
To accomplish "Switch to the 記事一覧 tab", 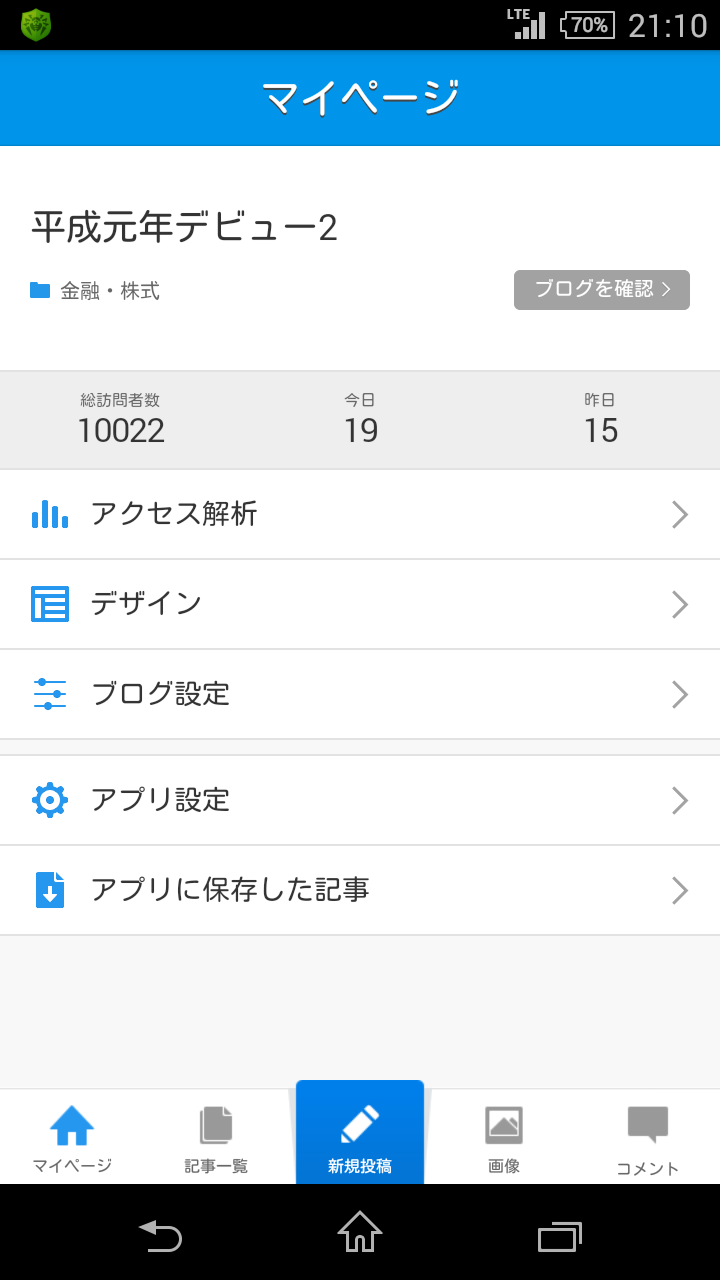I will point(216,1138).
